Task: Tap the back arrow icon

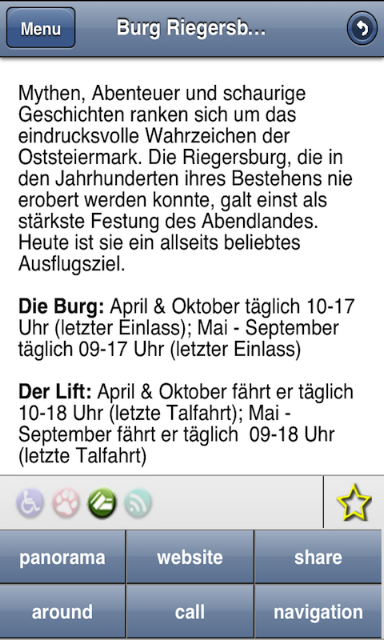Action: click(362, 28)
